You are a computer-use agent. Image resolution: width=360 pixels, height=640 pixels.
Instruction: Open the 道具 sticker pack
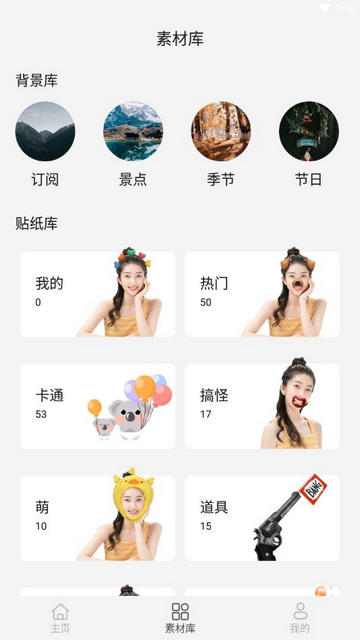click(262, 518)
